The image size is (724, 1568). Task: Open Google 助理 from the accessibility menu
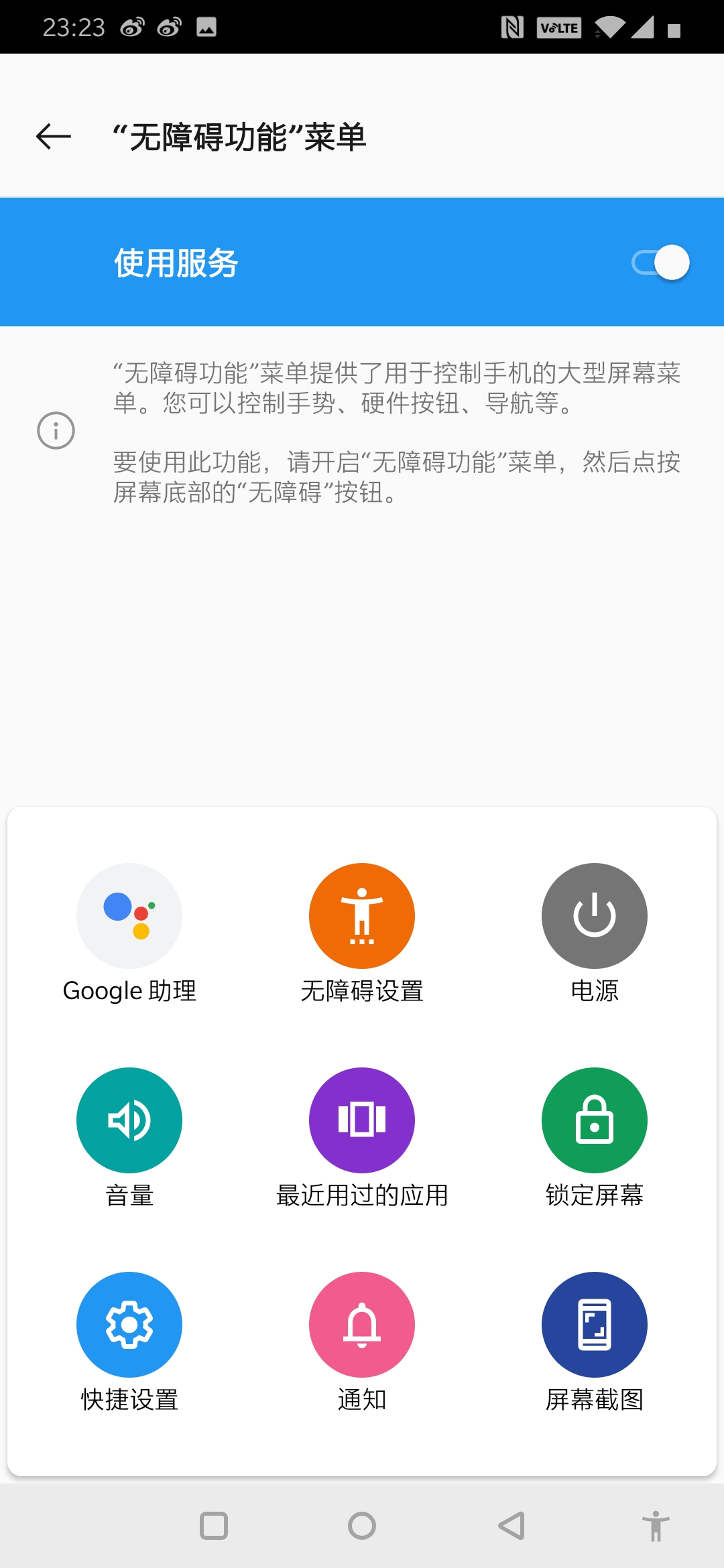tap(129, 915)
